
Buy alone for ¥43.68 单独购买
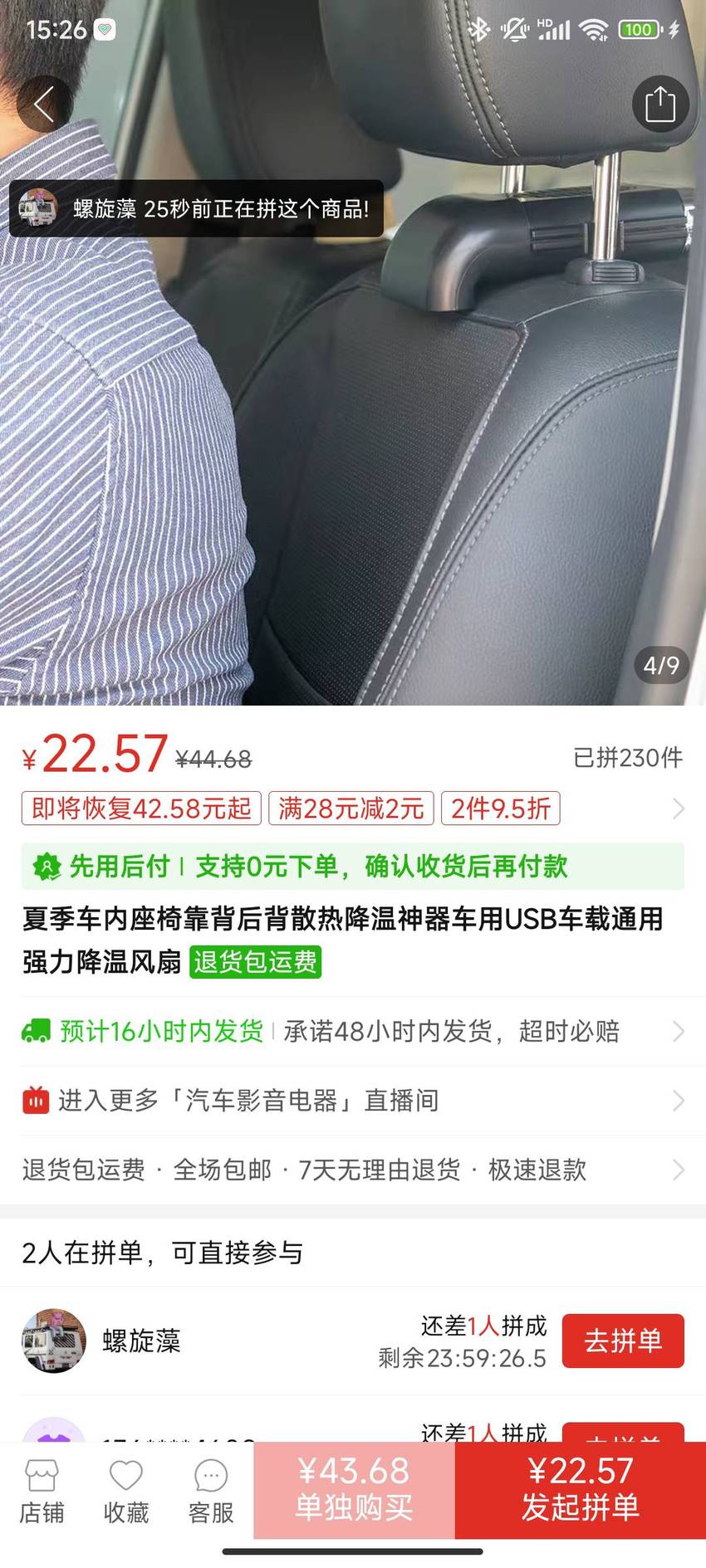pos(354,1490)
